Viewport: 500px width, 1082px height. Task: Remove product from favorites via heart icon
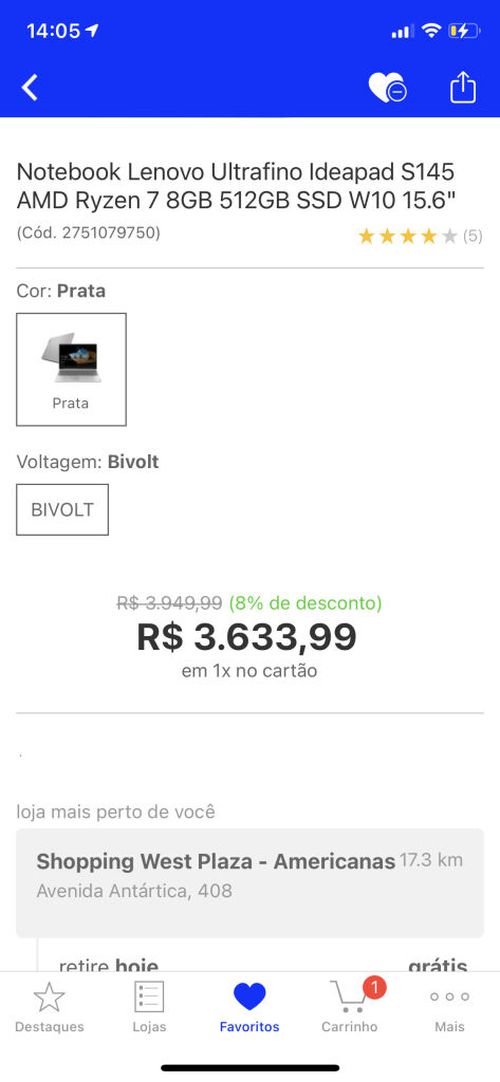388,88
